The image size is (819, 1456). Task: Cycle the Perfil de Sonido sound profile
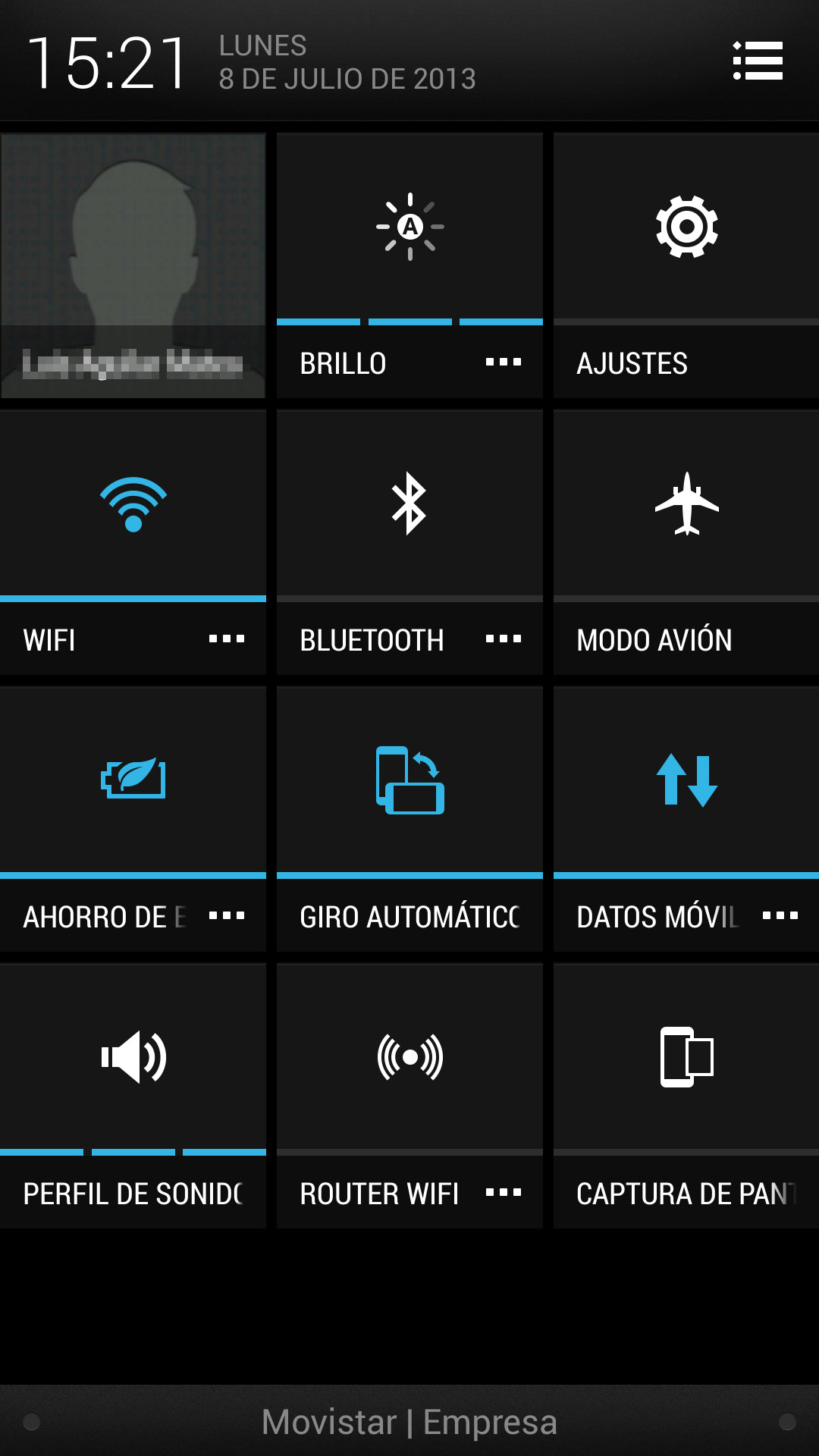tap(133, 1058)
